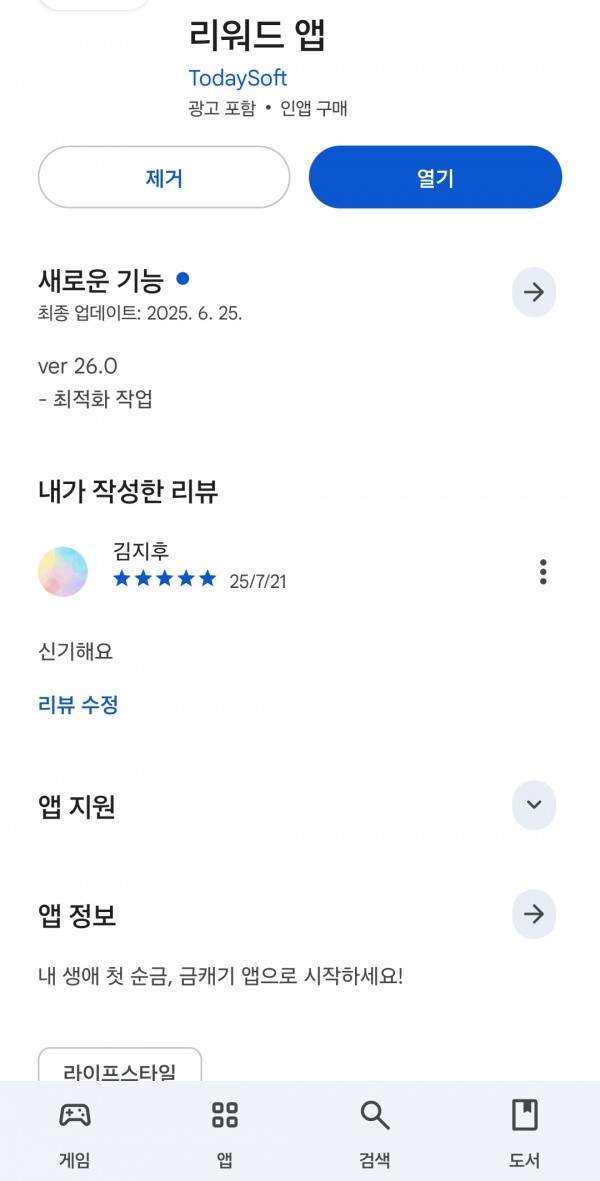
Task: Select the 라이프스타일 category chip
Action: [x=120, y=1065]
